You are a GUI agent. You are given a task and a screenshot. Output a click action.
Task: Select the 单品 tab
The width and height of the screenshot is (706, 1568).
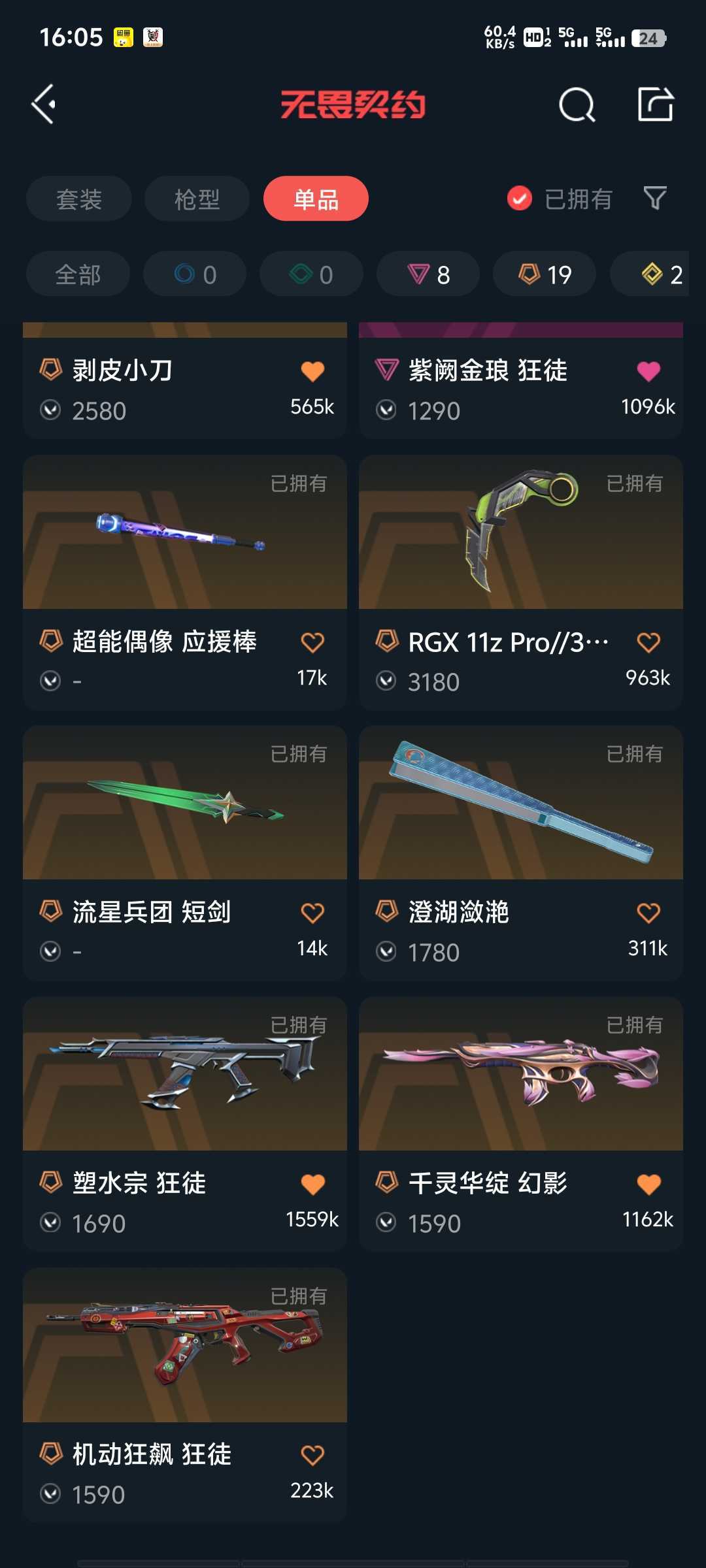[x=316, y=199]
